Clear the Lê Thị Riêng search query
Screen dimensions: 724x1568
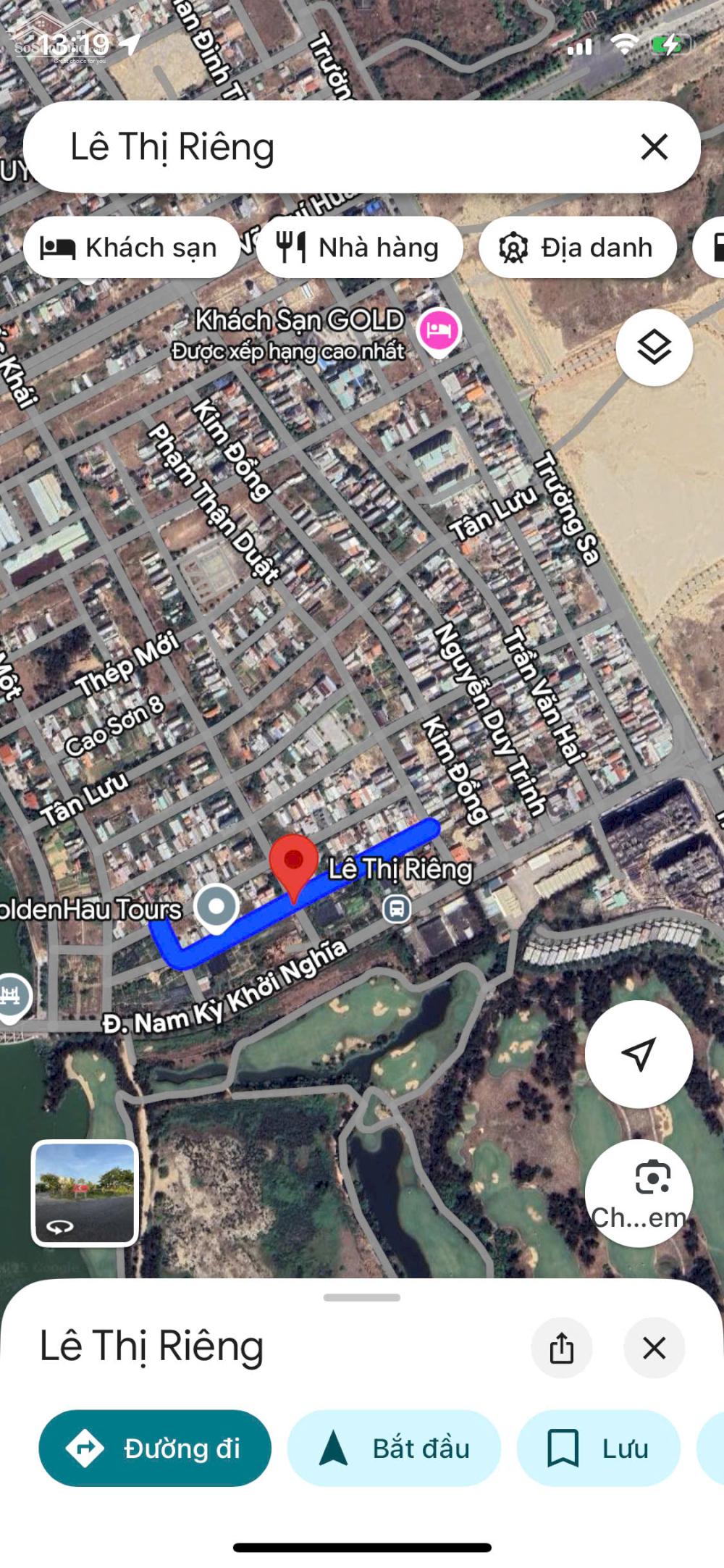click(654, 147)
